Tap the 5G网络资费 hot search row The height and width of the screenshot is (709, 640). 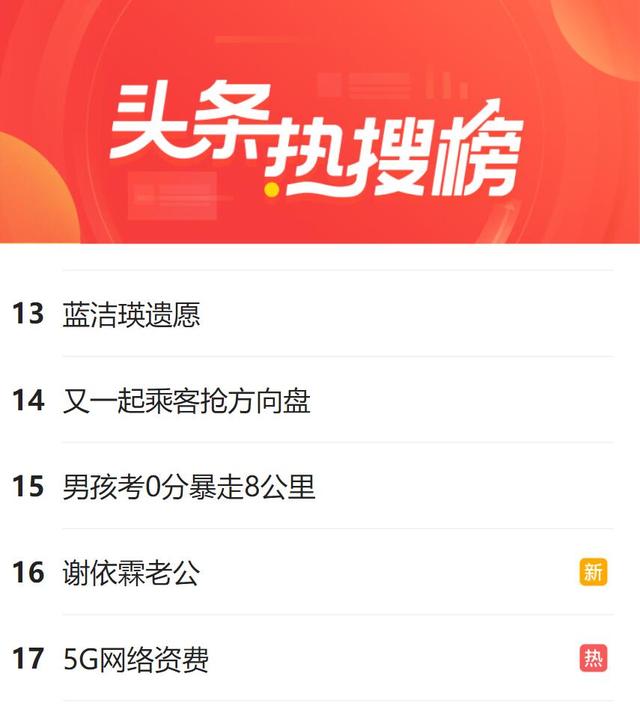click(136, 659)
